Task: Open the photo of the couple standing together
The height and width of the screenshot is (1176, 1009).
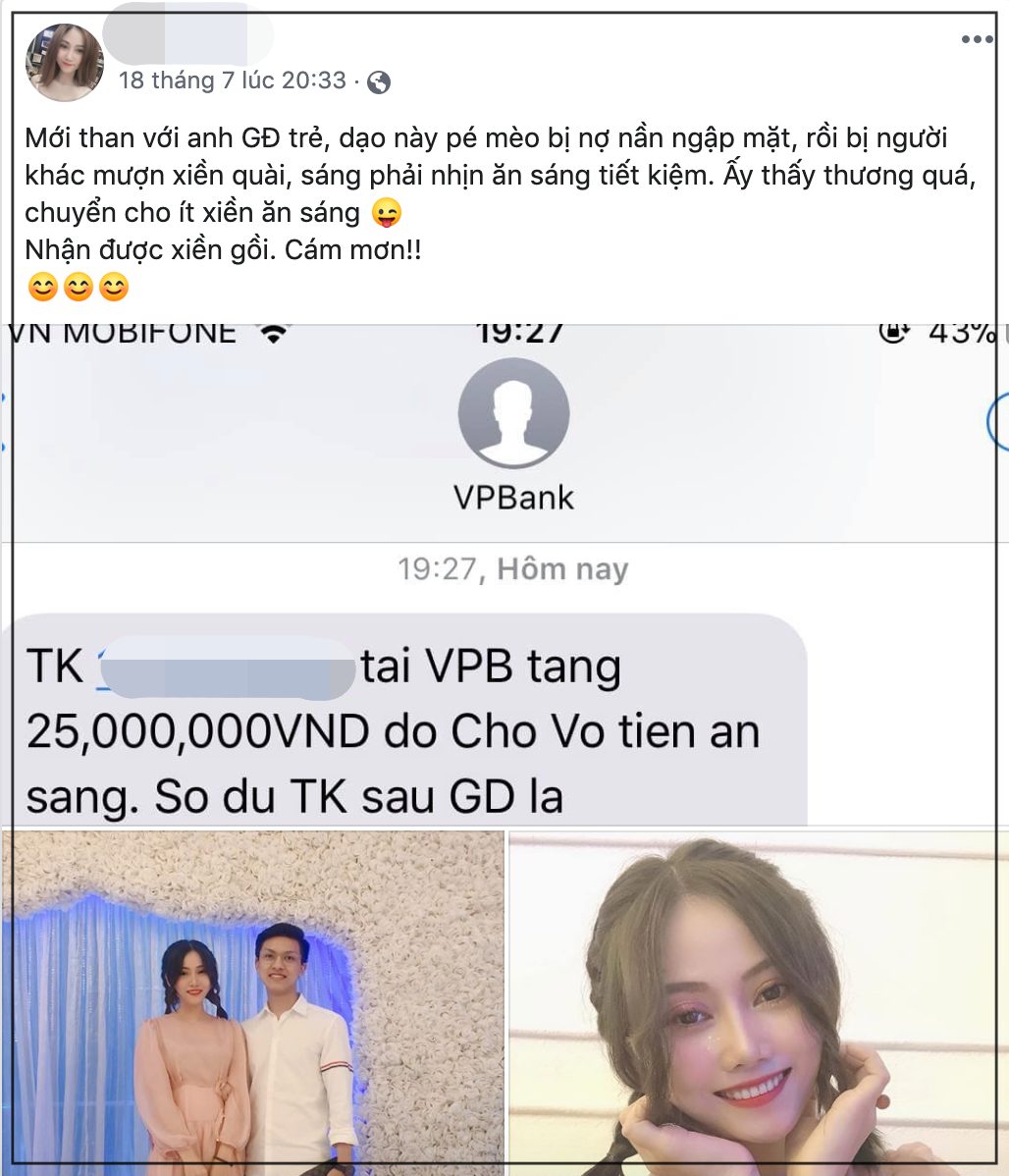Action: (x=253, y=1001)
